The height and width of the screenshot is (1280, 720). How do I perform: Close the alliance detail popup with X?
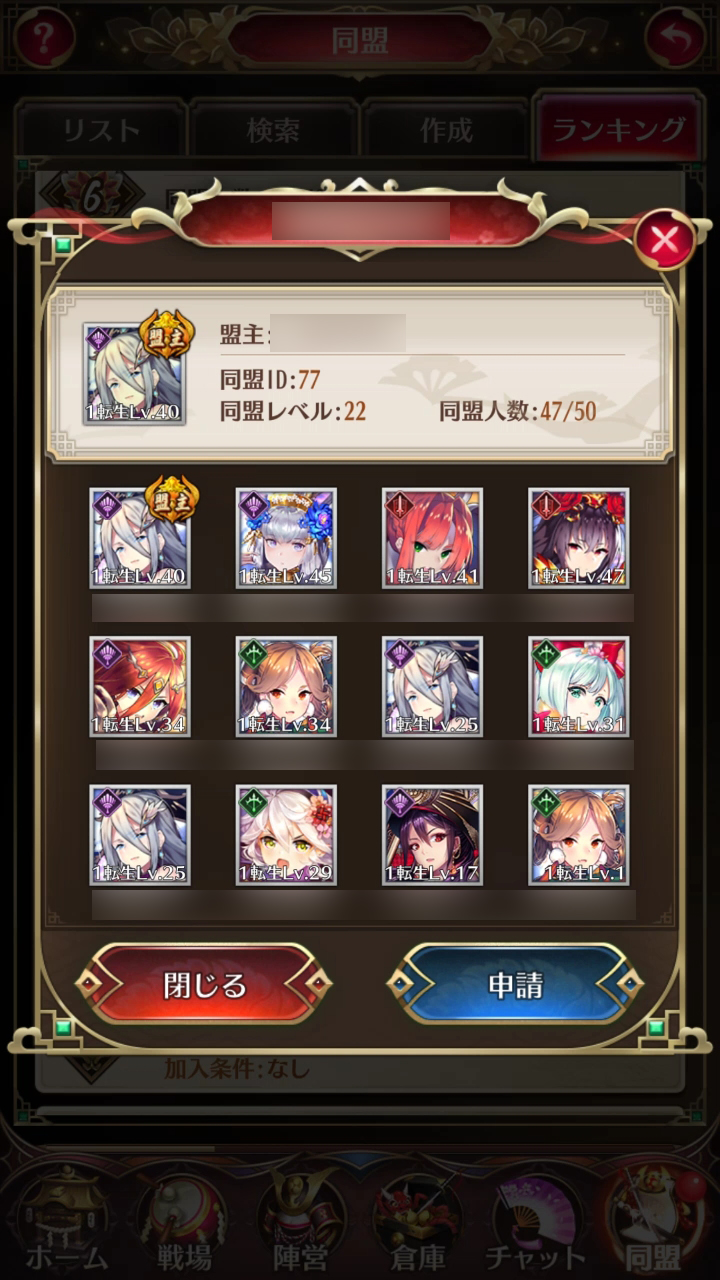point(664,240)
